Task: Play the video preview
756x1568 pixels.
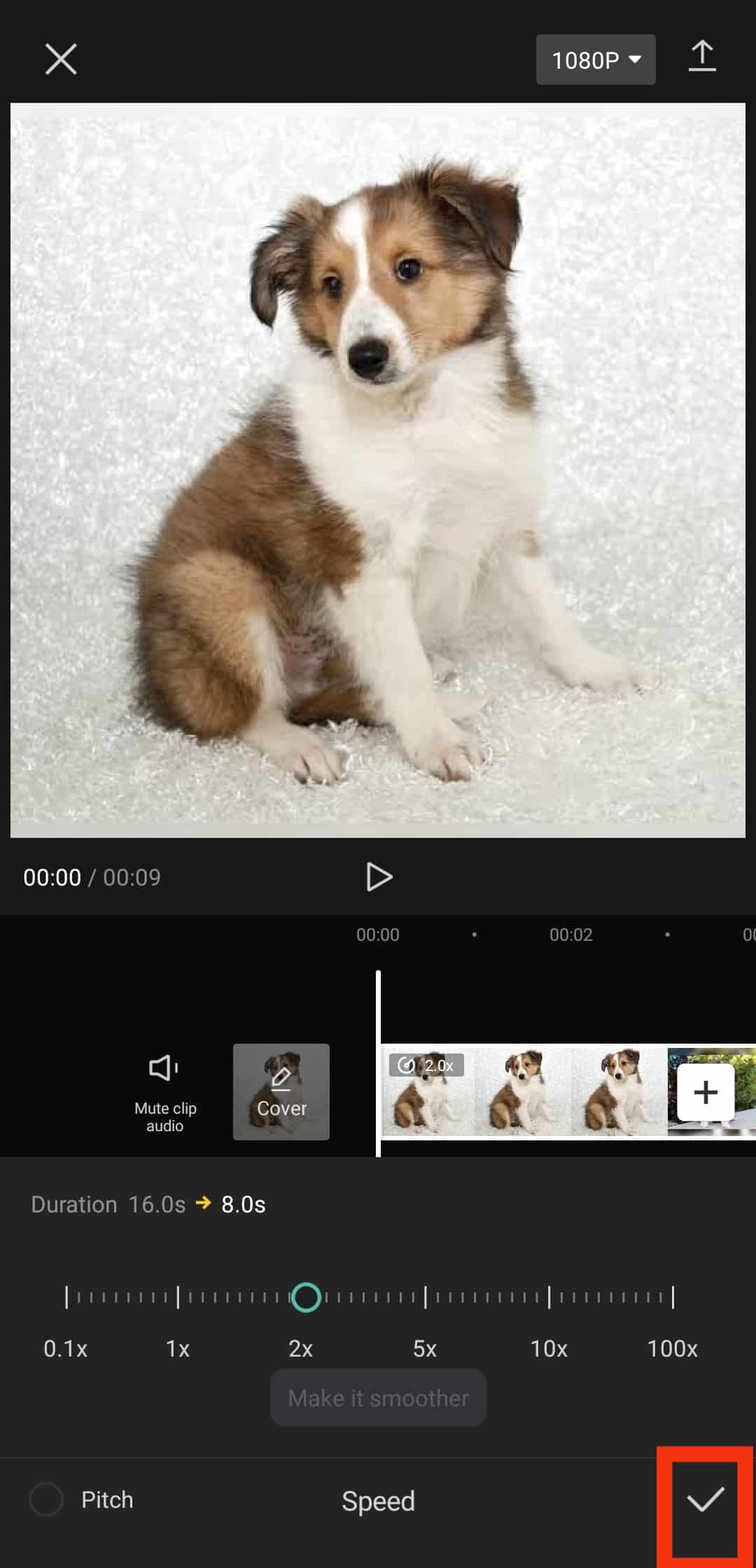Action: point(379,876)
